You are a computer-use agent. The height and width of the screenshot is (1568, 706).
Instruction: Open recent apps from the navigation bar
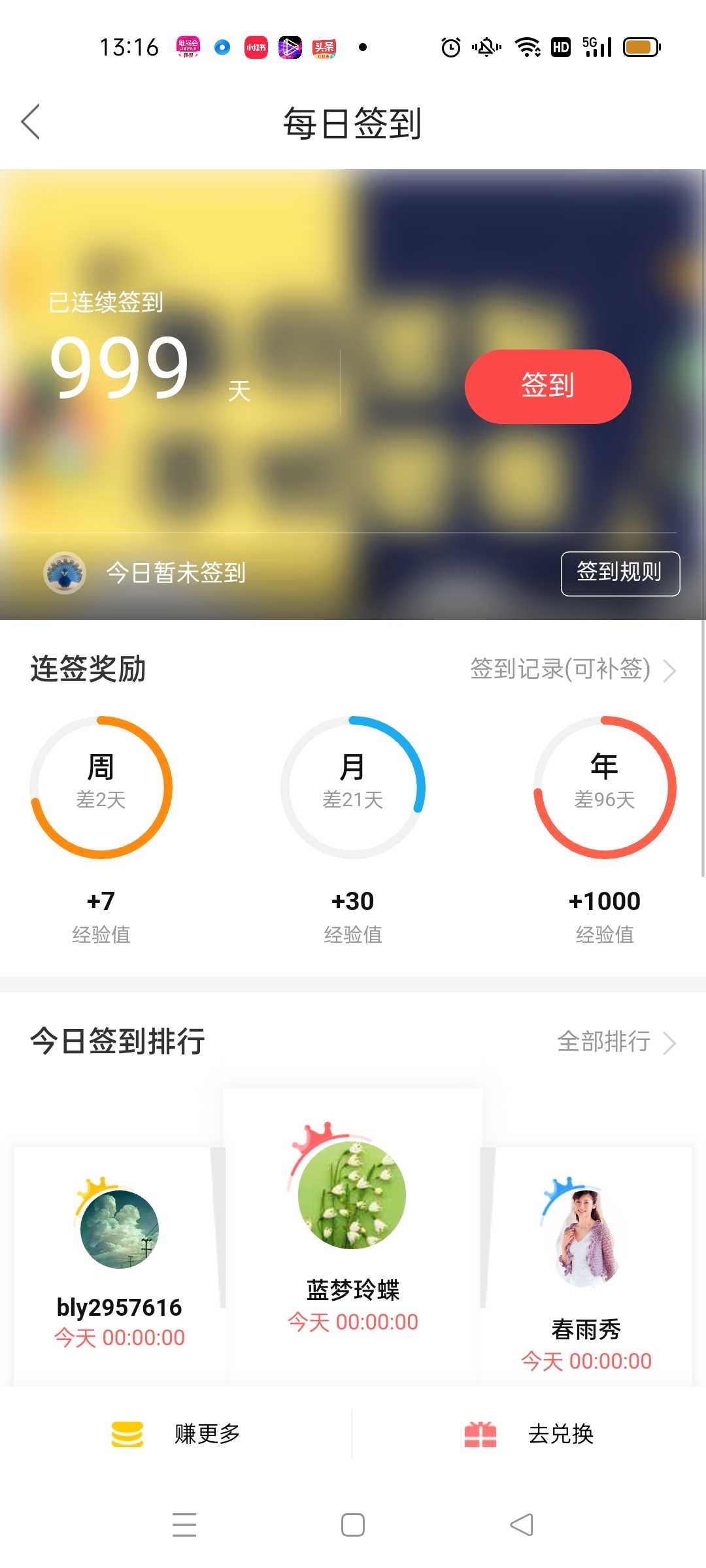tap(184, 1525)
